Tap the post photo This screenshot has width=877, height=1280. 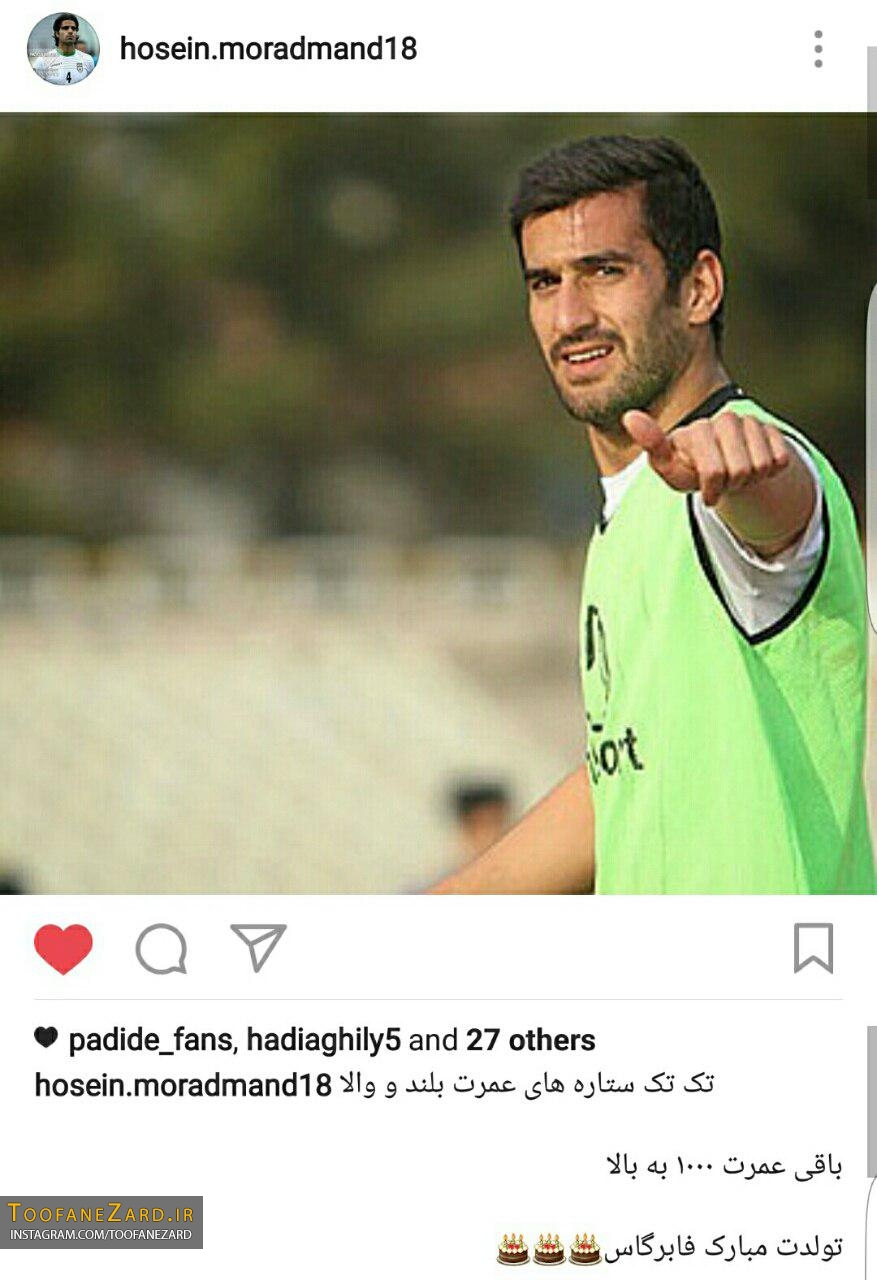(438, 503)
